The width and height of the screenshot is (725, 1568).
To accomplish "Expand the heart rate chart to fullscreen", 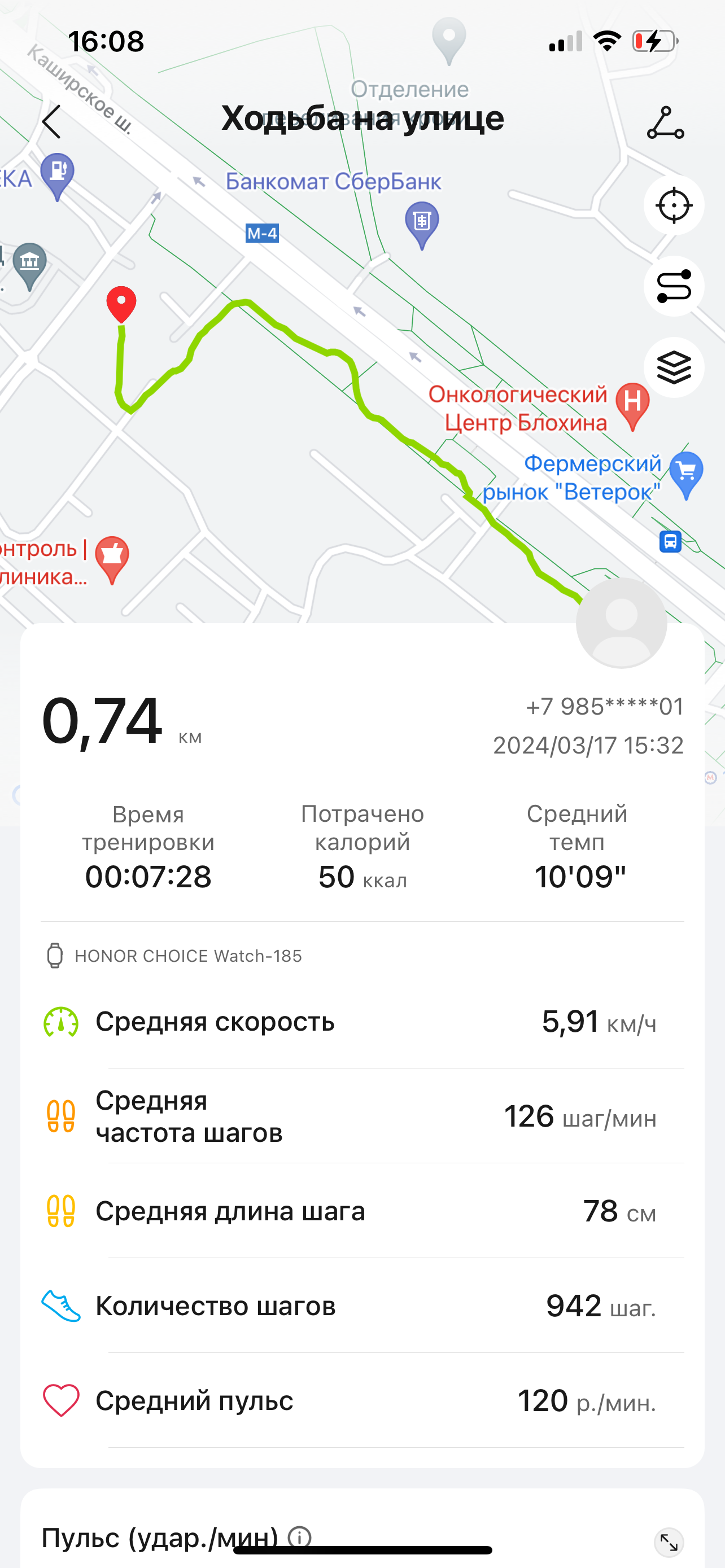I will [x=669, y=1542].
